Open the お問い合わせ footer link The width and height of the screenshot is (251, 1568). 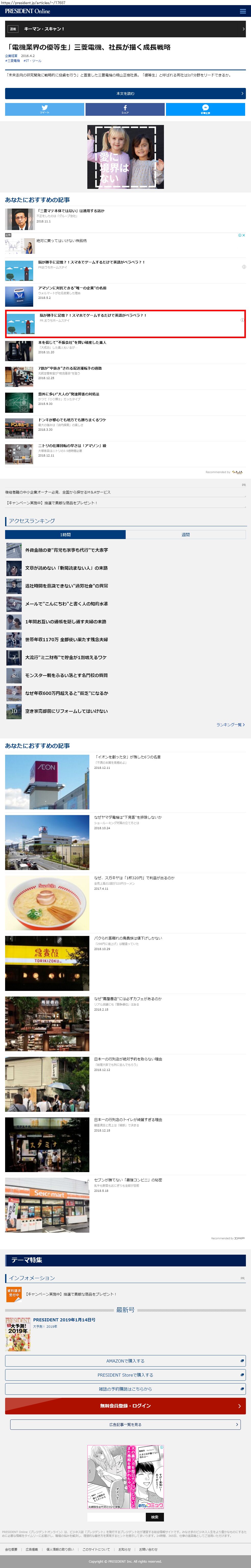pyautogui.click(x=148, y=1549)
